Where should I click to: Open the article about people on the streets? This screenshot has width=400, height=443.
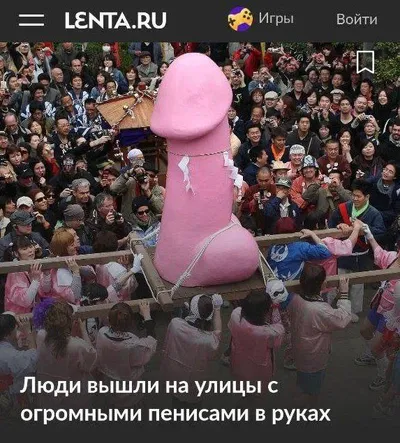(x=175, y=399)
